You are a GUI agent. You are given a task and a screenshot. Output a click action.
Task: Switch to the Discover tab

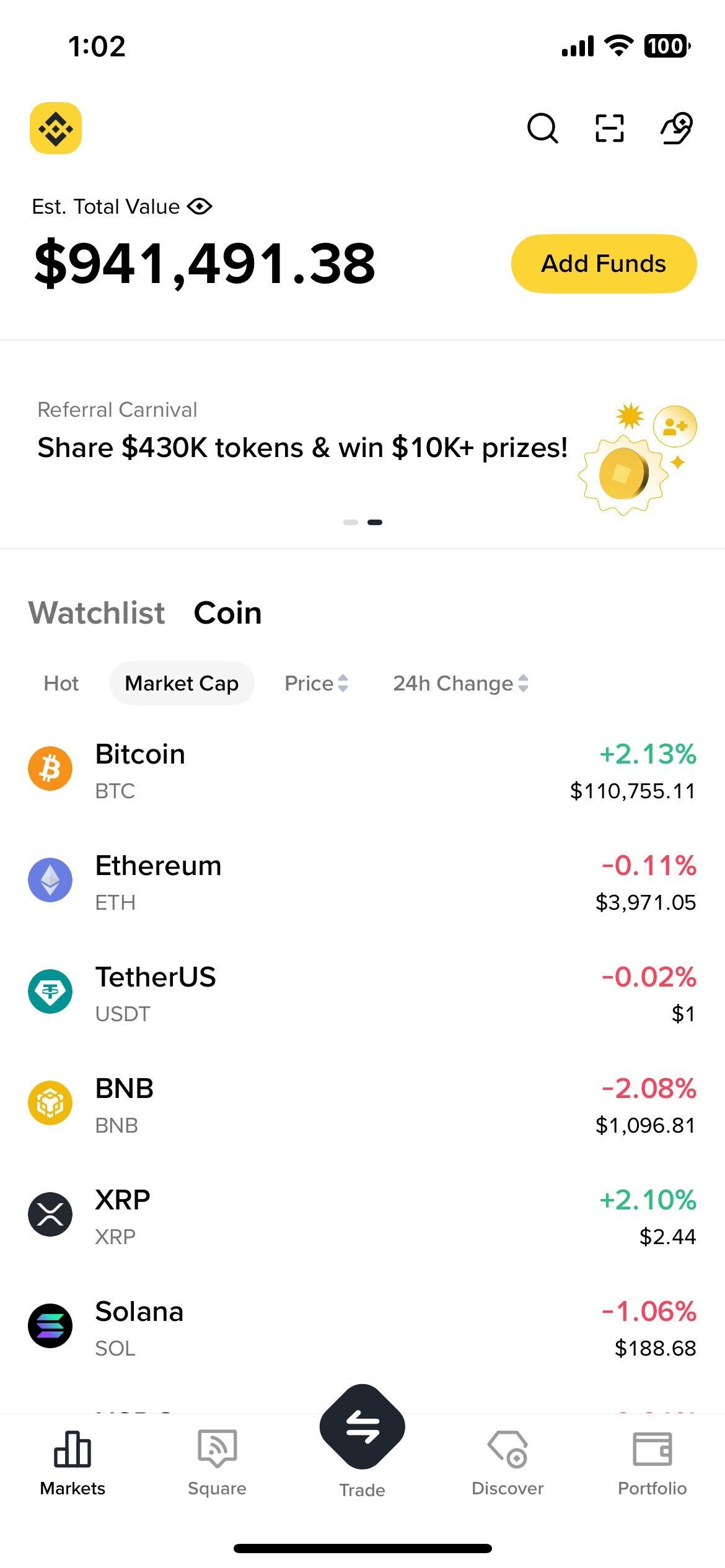[x=507, y=1463]
